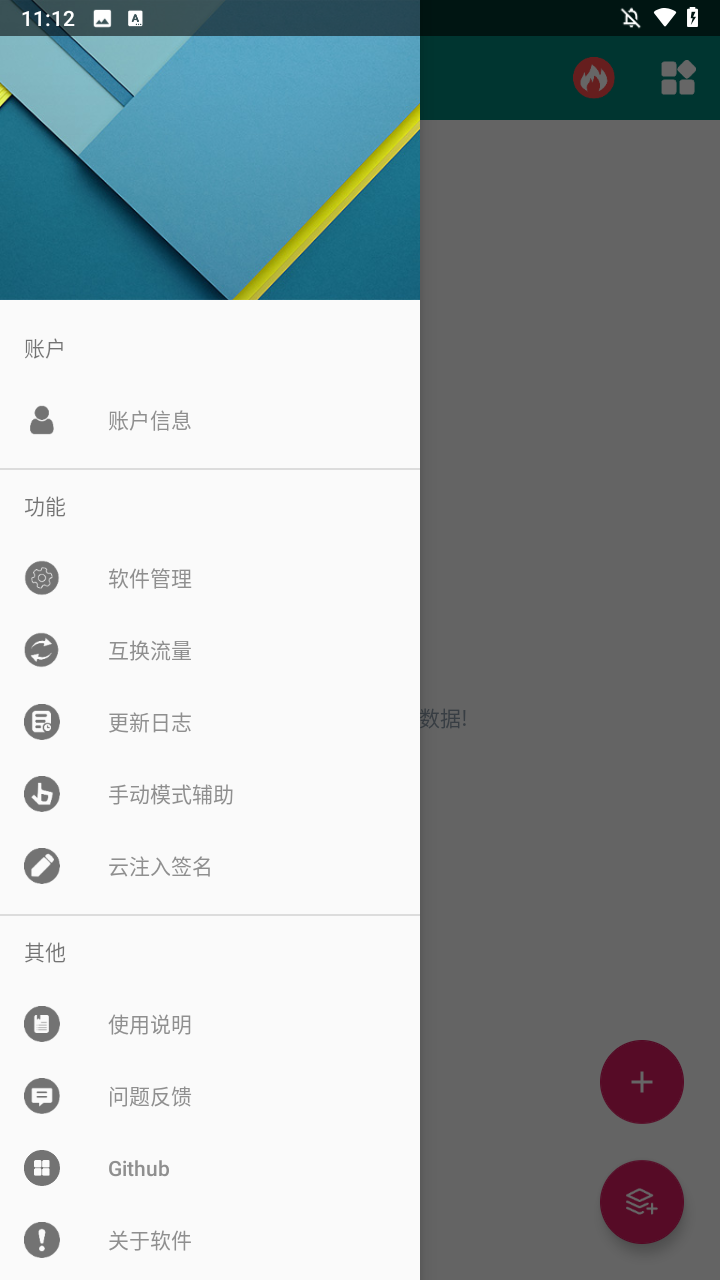Screen dimensions: 720x1280
Task: Open the widgets grid icon
Action: [x=678, y=78]
